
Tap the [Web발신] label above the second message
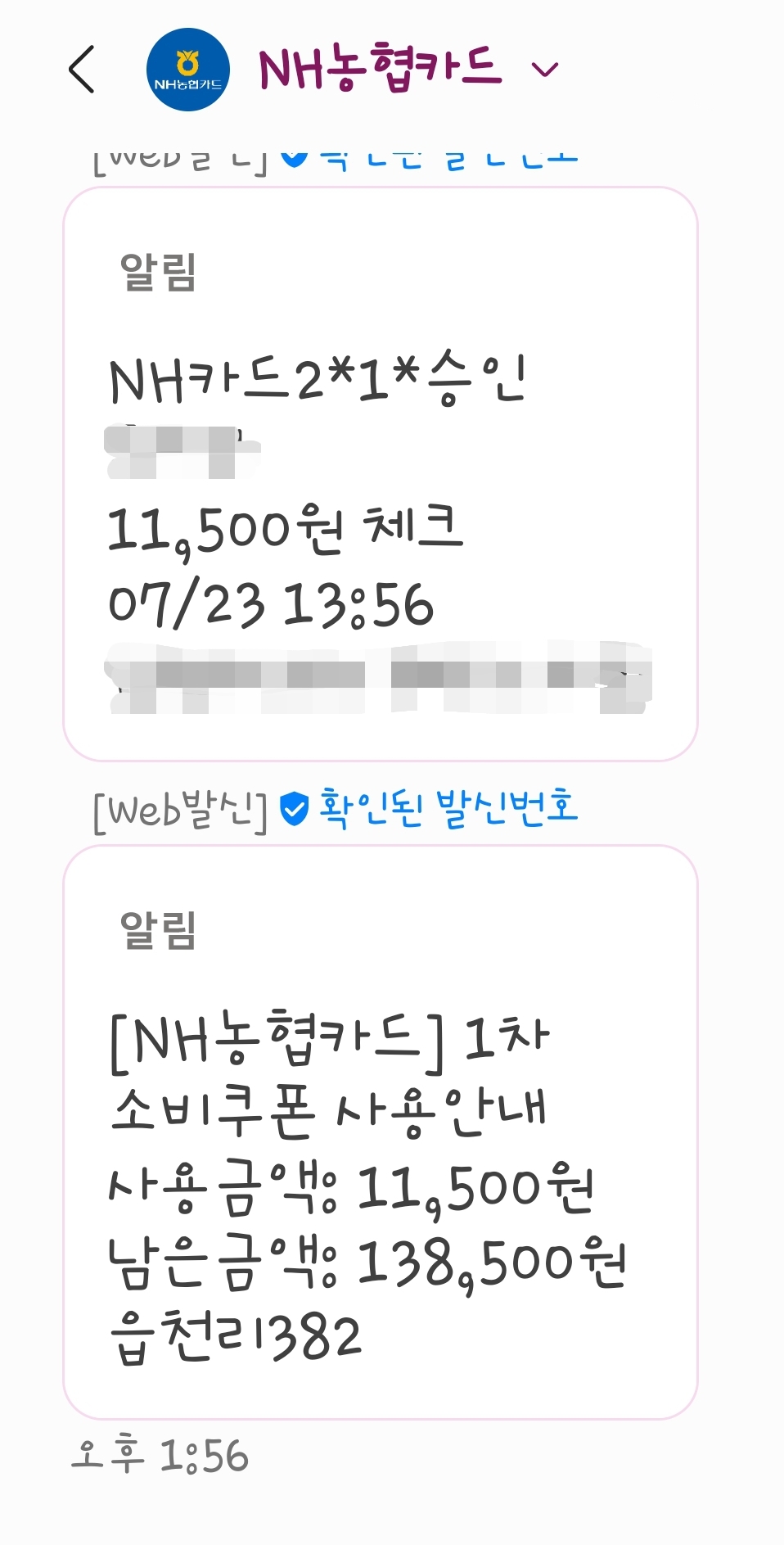178,809
